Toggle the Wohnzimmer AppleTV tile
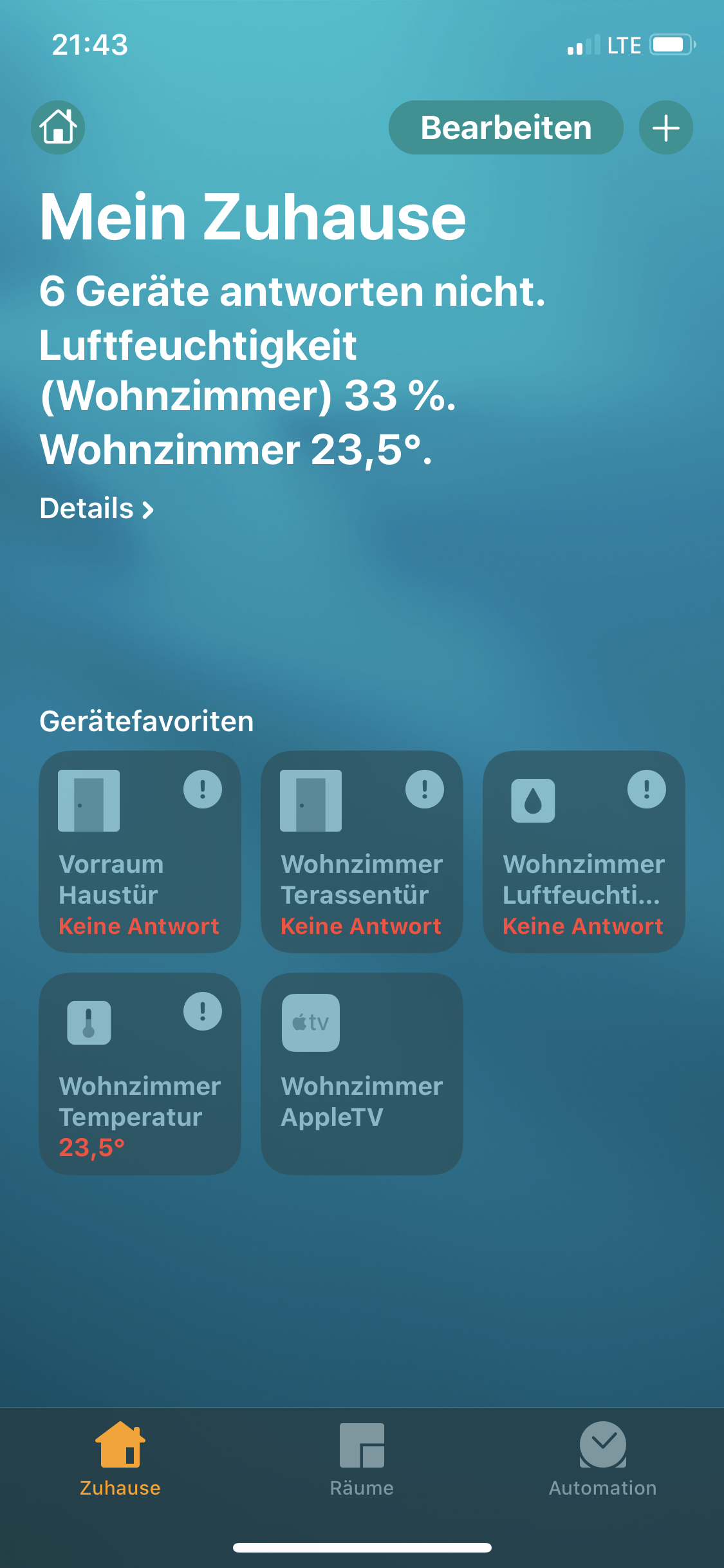724x1568 pixels. (362, 1074)
